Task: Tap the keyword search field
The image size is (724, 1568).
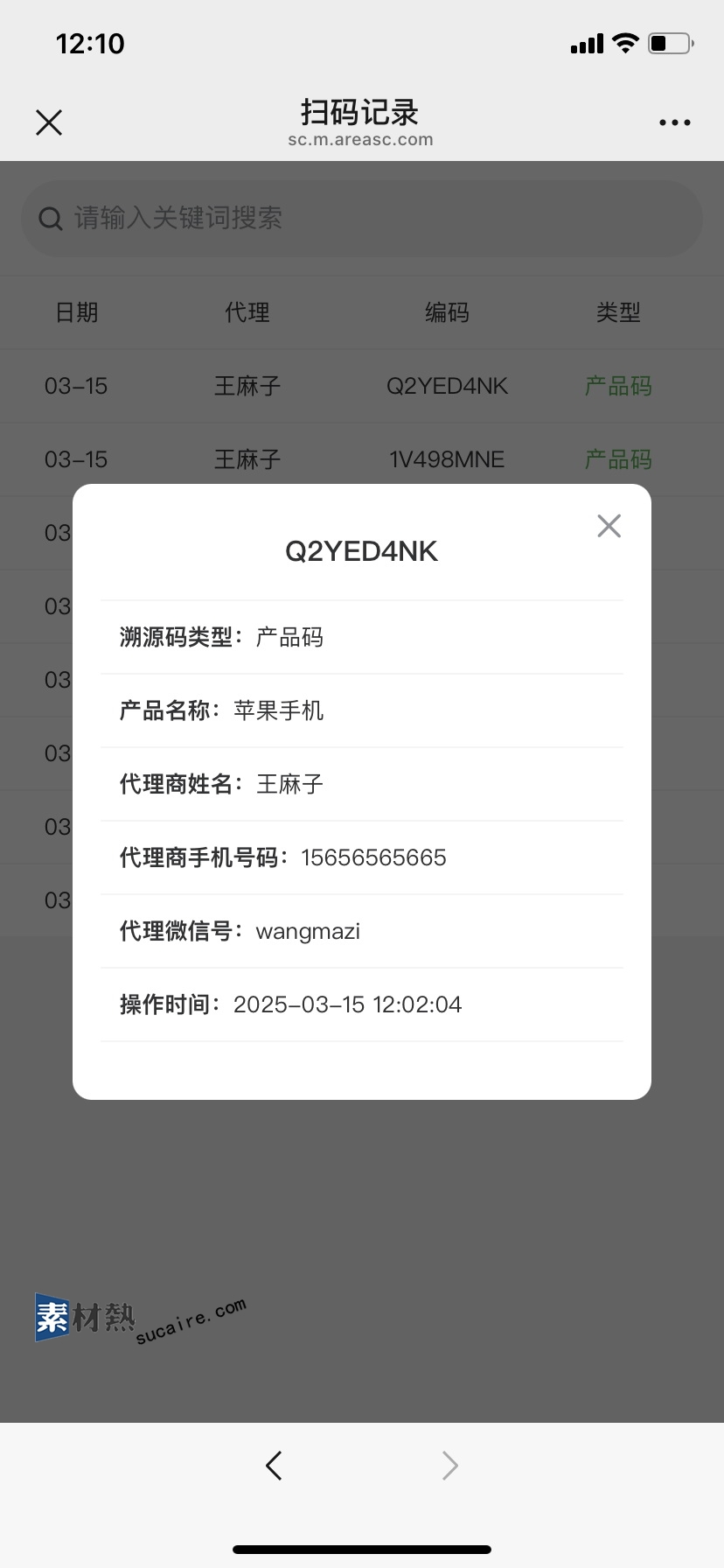Action: pos(362,219)
